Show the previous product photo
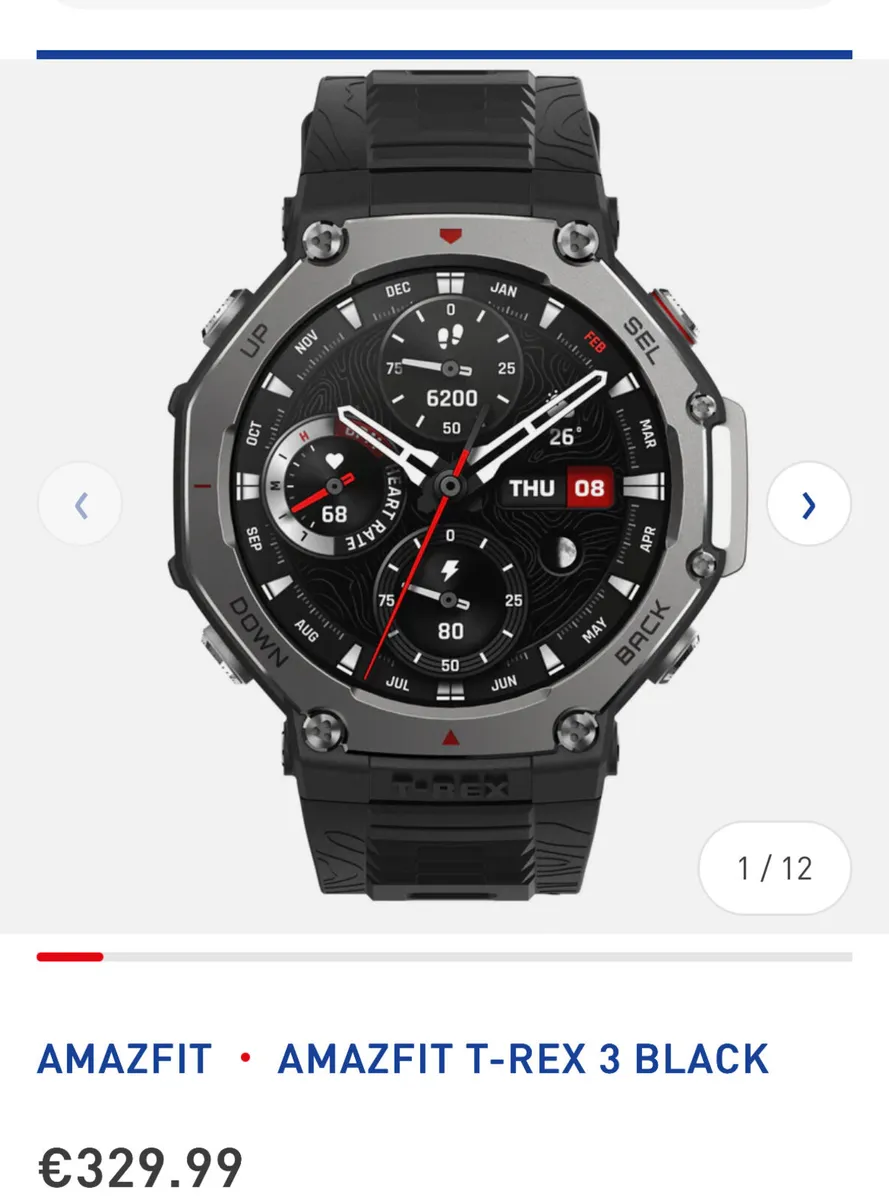This screenshot has height=1200, width=889. (x=80, y=505)
